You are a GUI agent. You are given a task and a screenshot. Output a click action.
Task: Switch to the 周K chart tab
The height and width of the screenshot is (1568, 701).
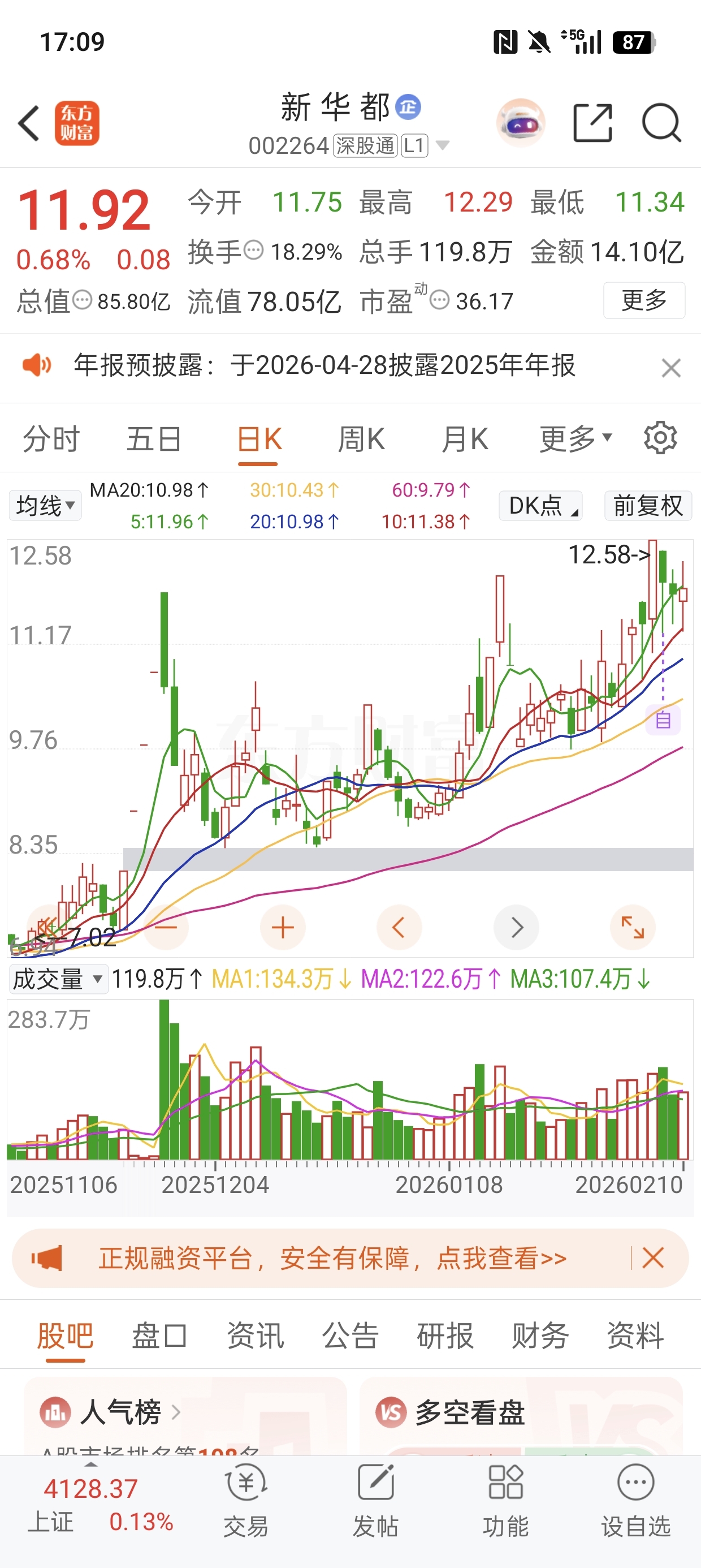361,439
